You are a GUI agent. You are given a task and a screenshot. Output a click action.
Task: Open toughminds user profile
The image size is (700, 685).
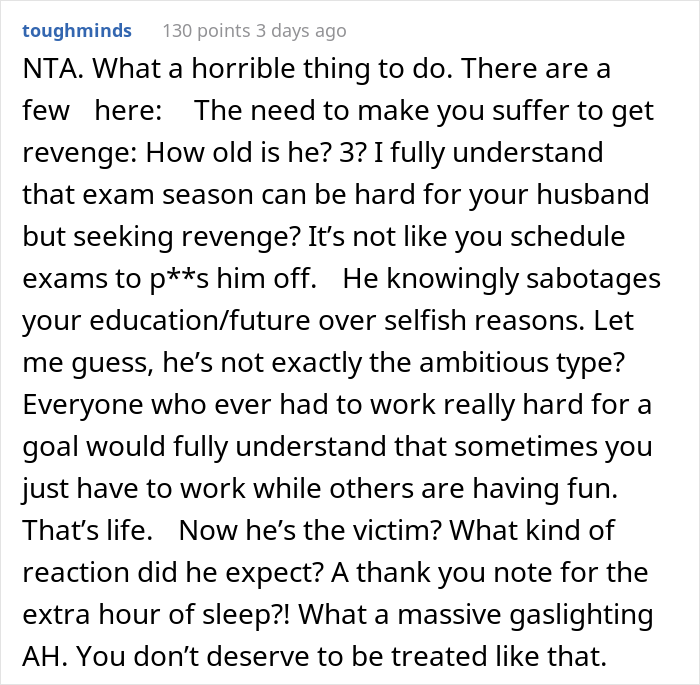pyautogui.click(x=77, y=31)
